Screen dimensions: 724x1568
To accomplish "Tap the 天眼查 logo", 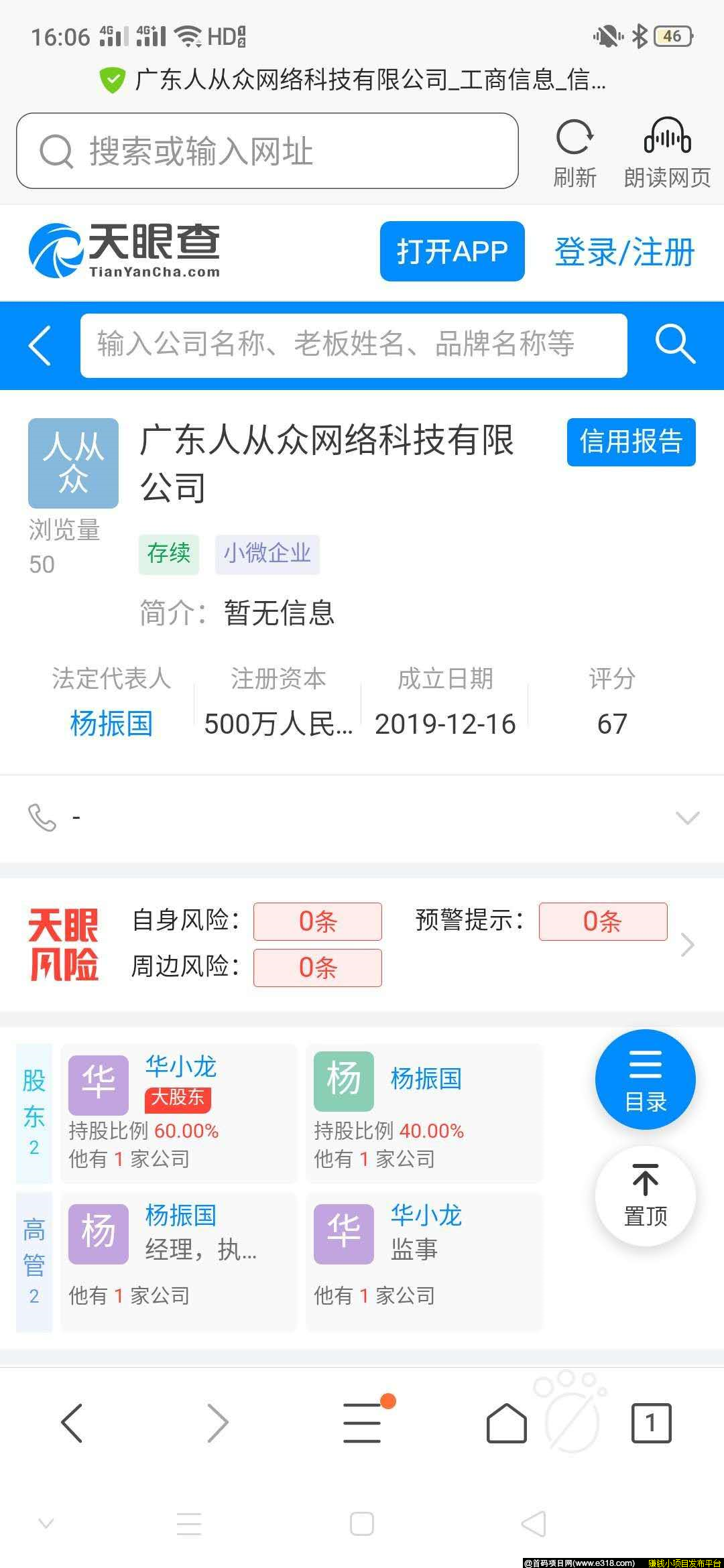I will click(x=127, y=251).
